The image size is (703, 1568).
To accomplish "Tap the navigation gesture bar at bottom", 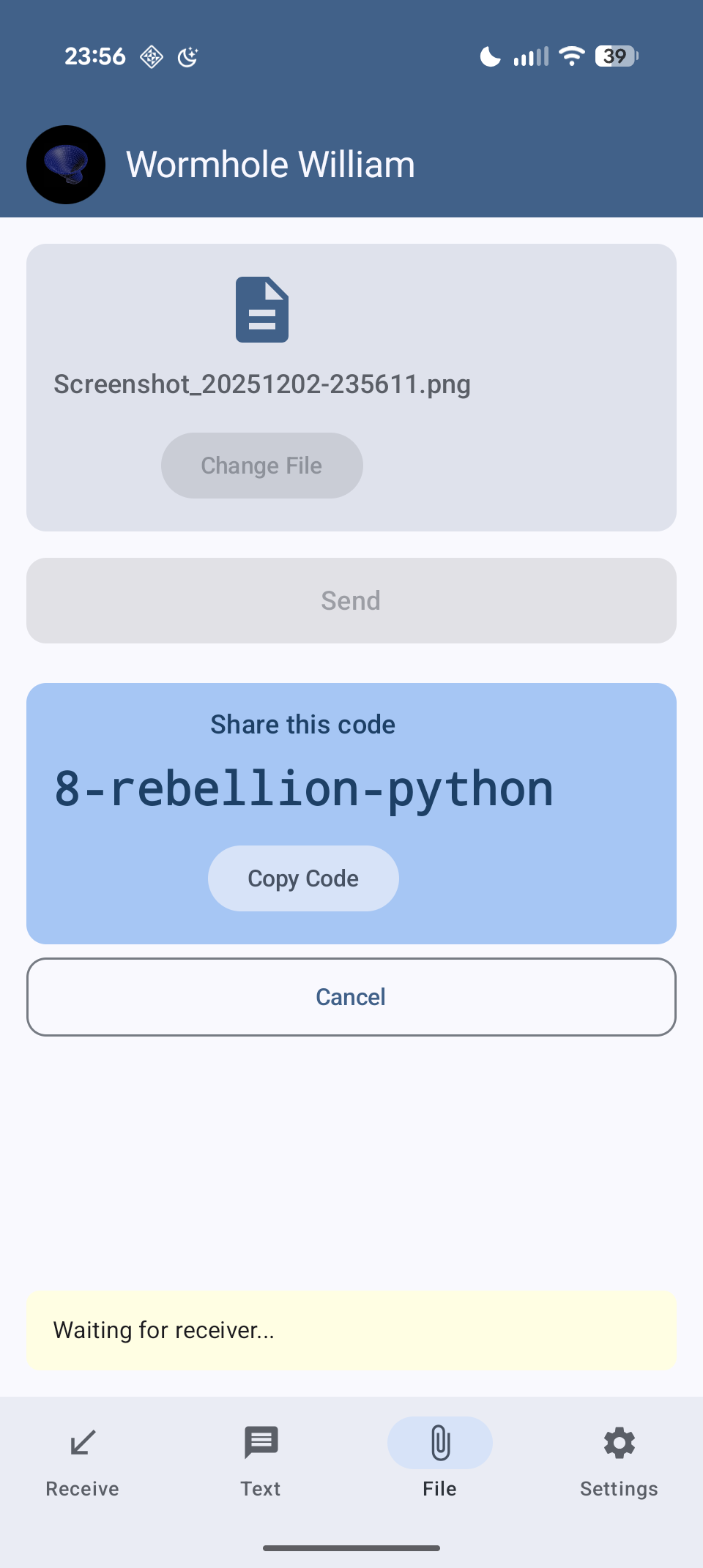I will pyautogui.click(x=351, y=1547).
